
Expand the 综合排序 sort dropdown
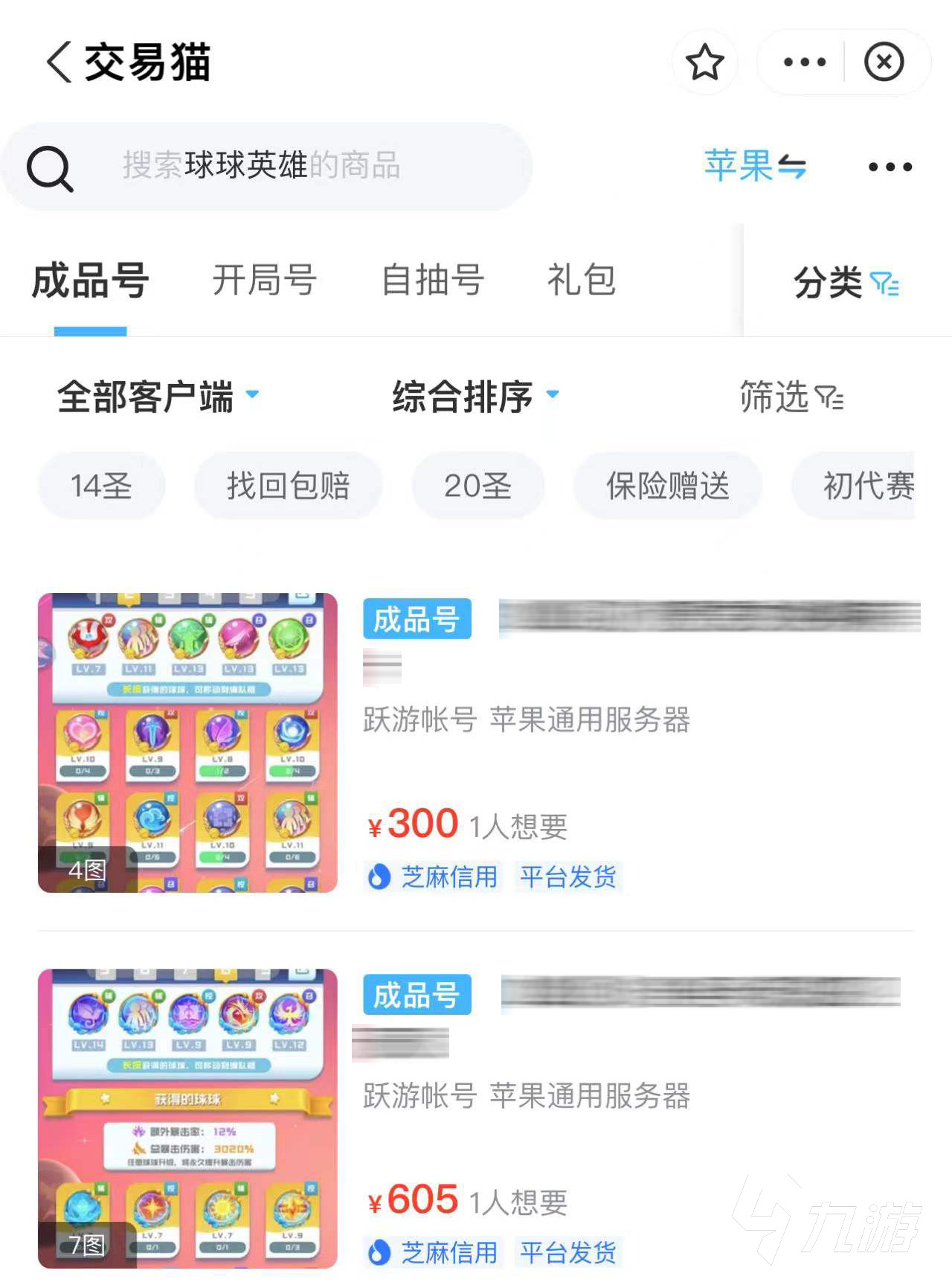tap(475, 397)
